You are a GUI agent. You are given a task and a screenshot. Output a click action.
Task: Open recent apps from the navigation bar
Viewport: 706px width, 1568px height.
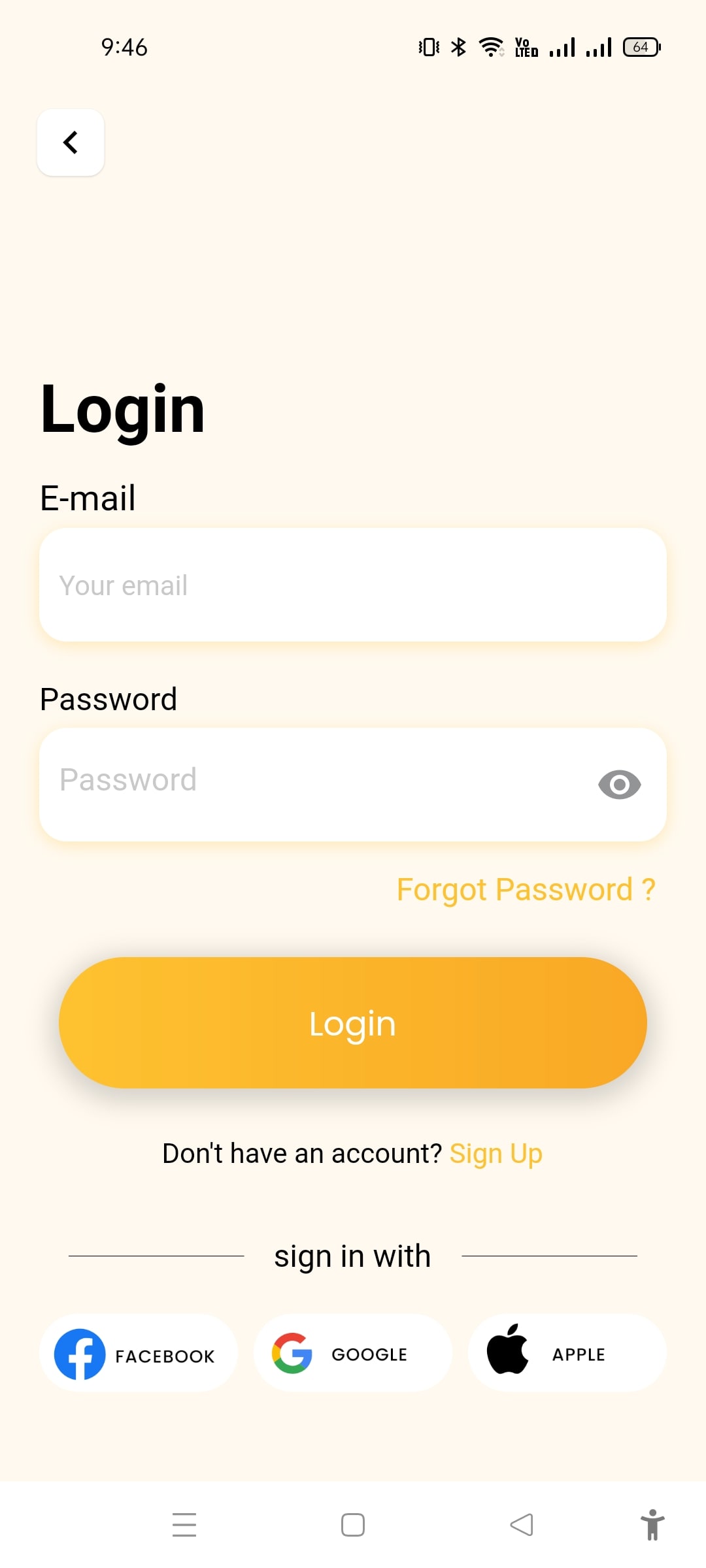click(x=184, y=1525)
